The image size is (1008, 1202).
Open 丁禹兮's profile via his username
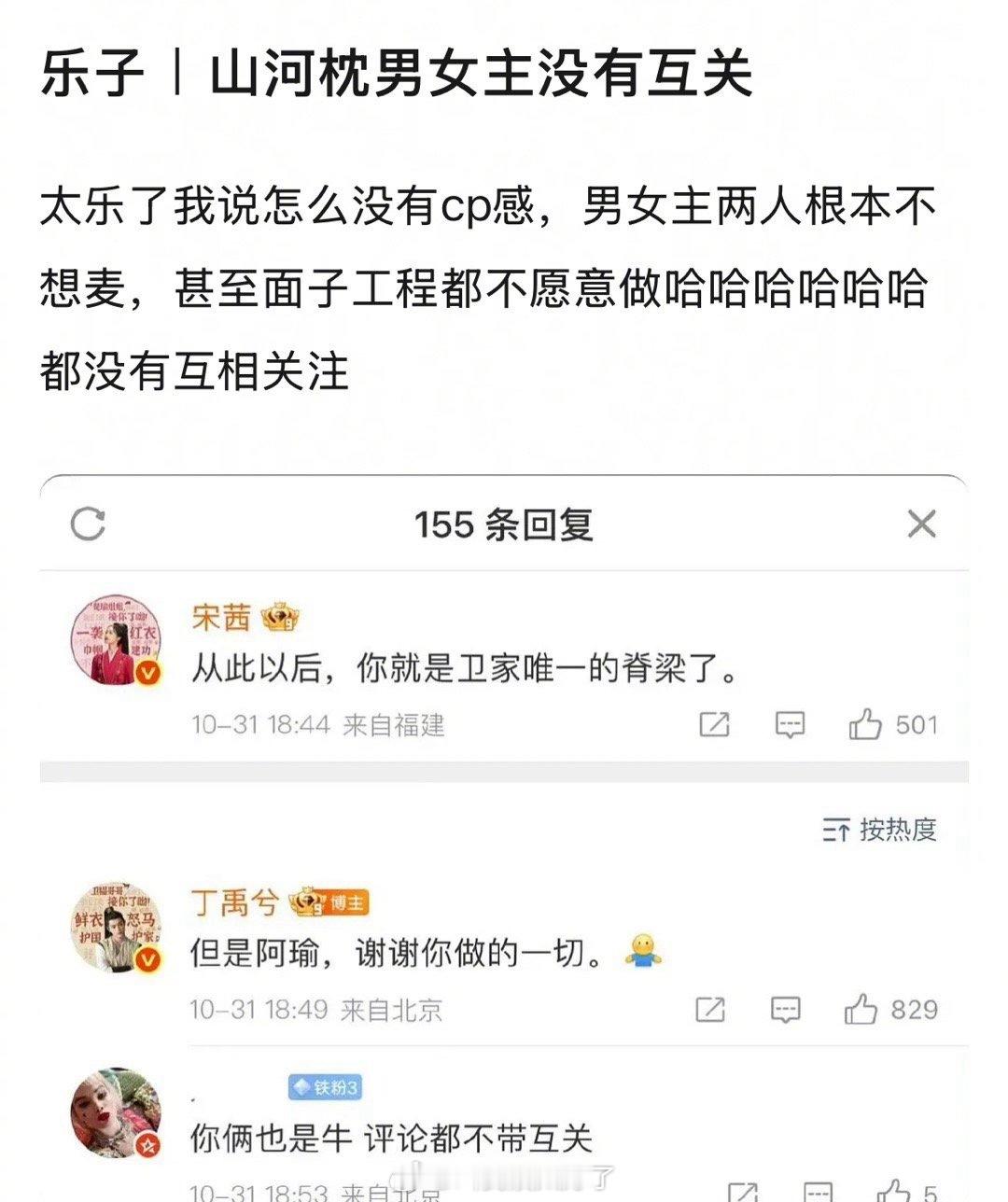(235, 901)
